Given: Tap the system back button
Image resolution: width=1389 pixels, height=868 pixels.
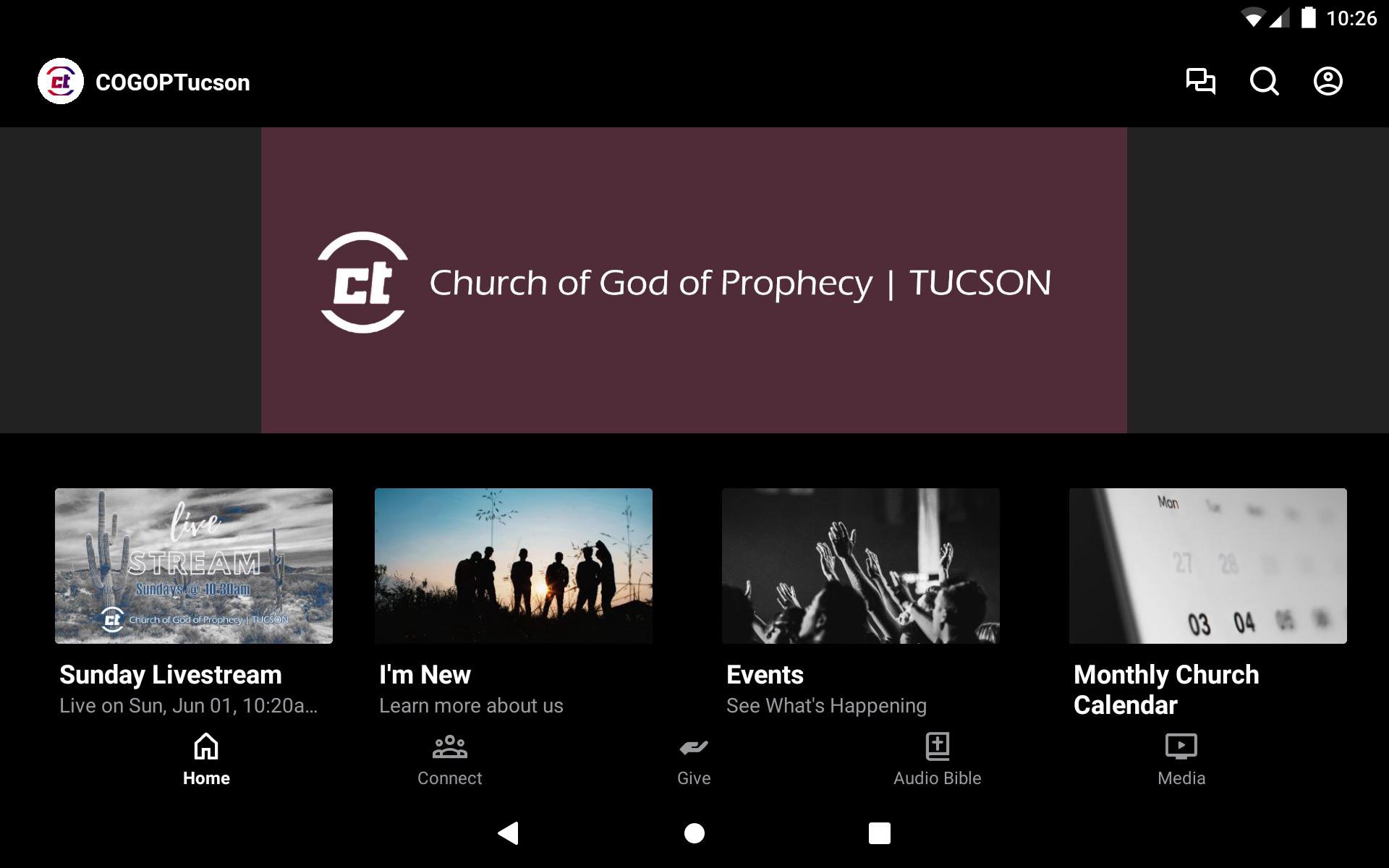Looking at the screenshot, I should pyautogui.click(x=509, y=833).
